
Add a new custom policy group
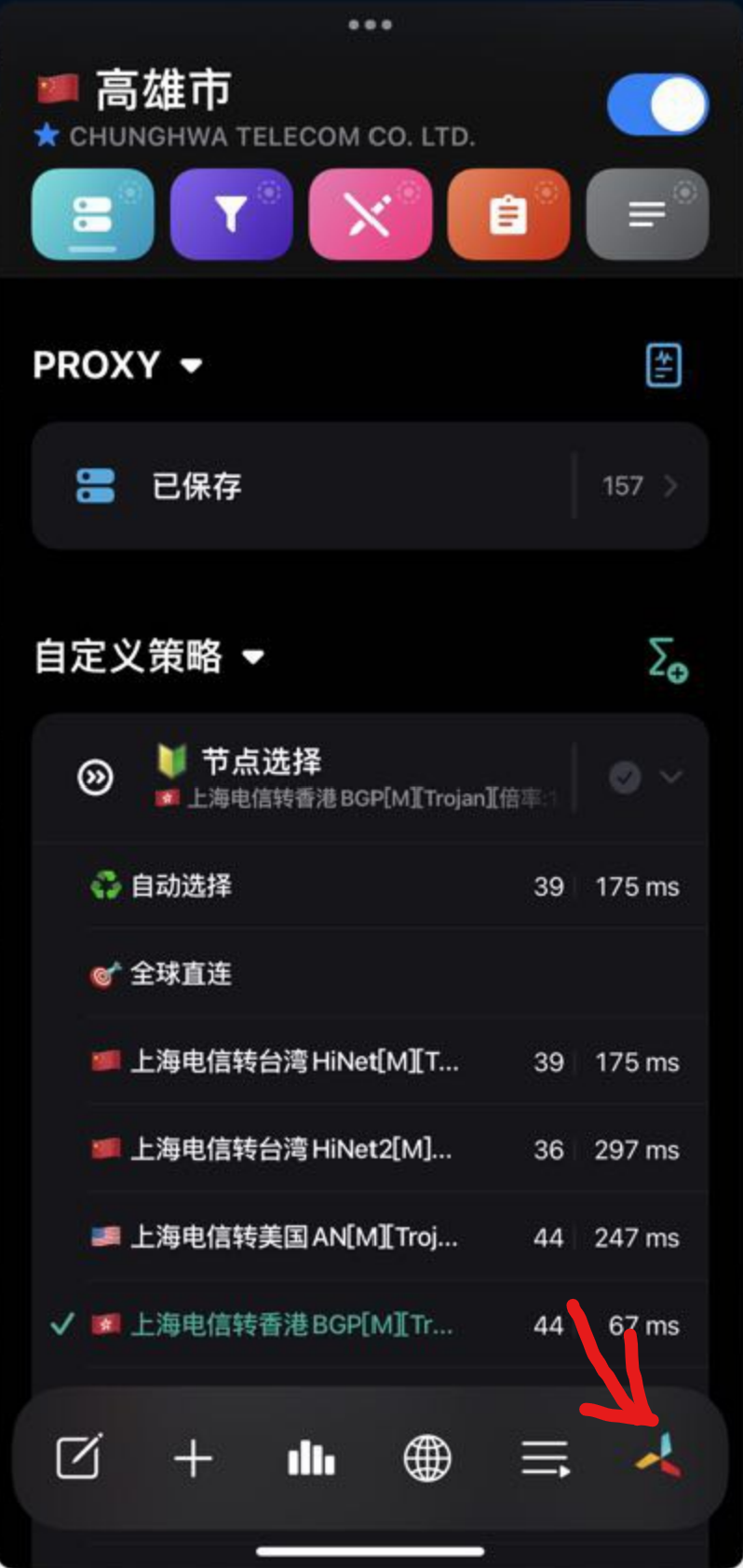click(x=667, y=658)
